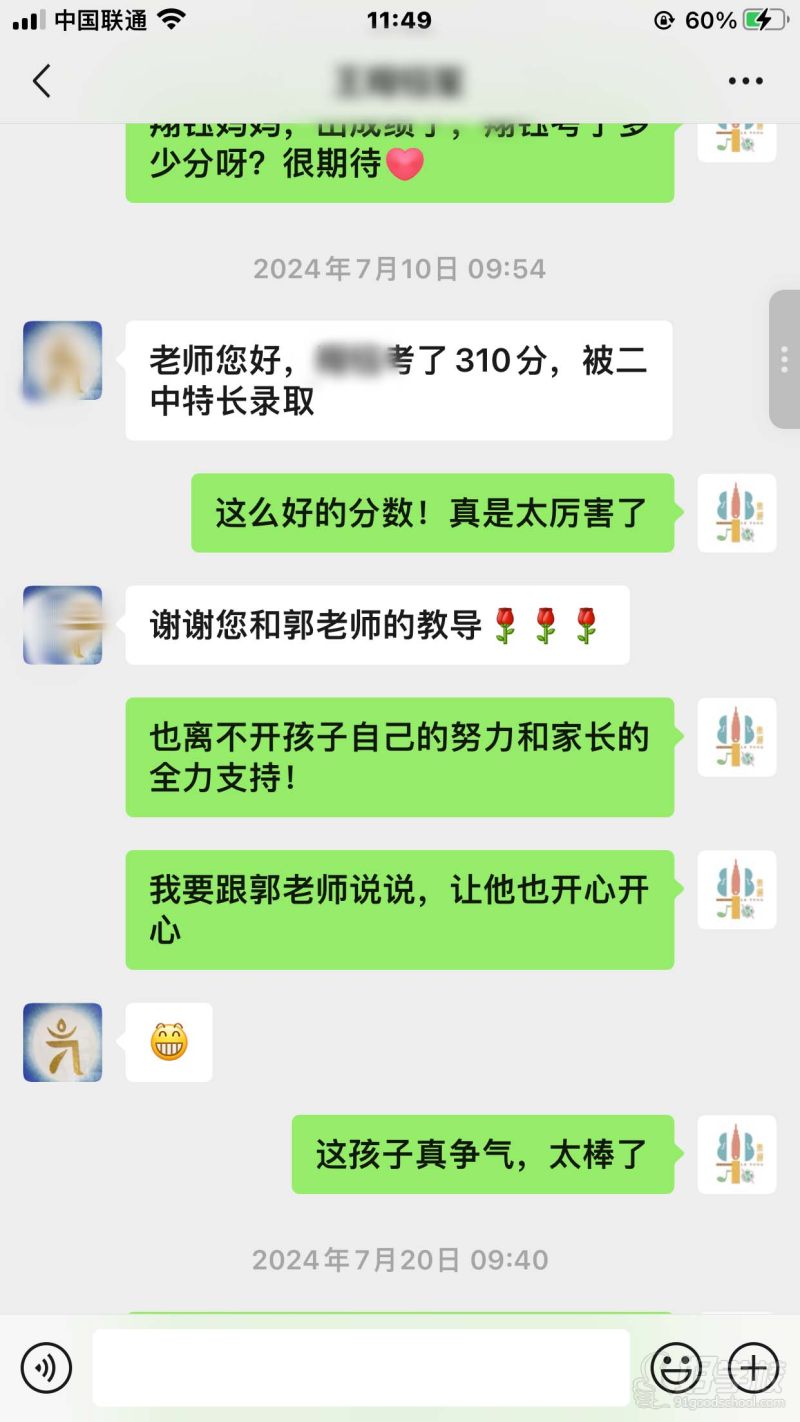Tap the avatar beside the grinning emoji message
Image resolution: width=800 pixels, height=1422 pixels.
coord(61,1042)
